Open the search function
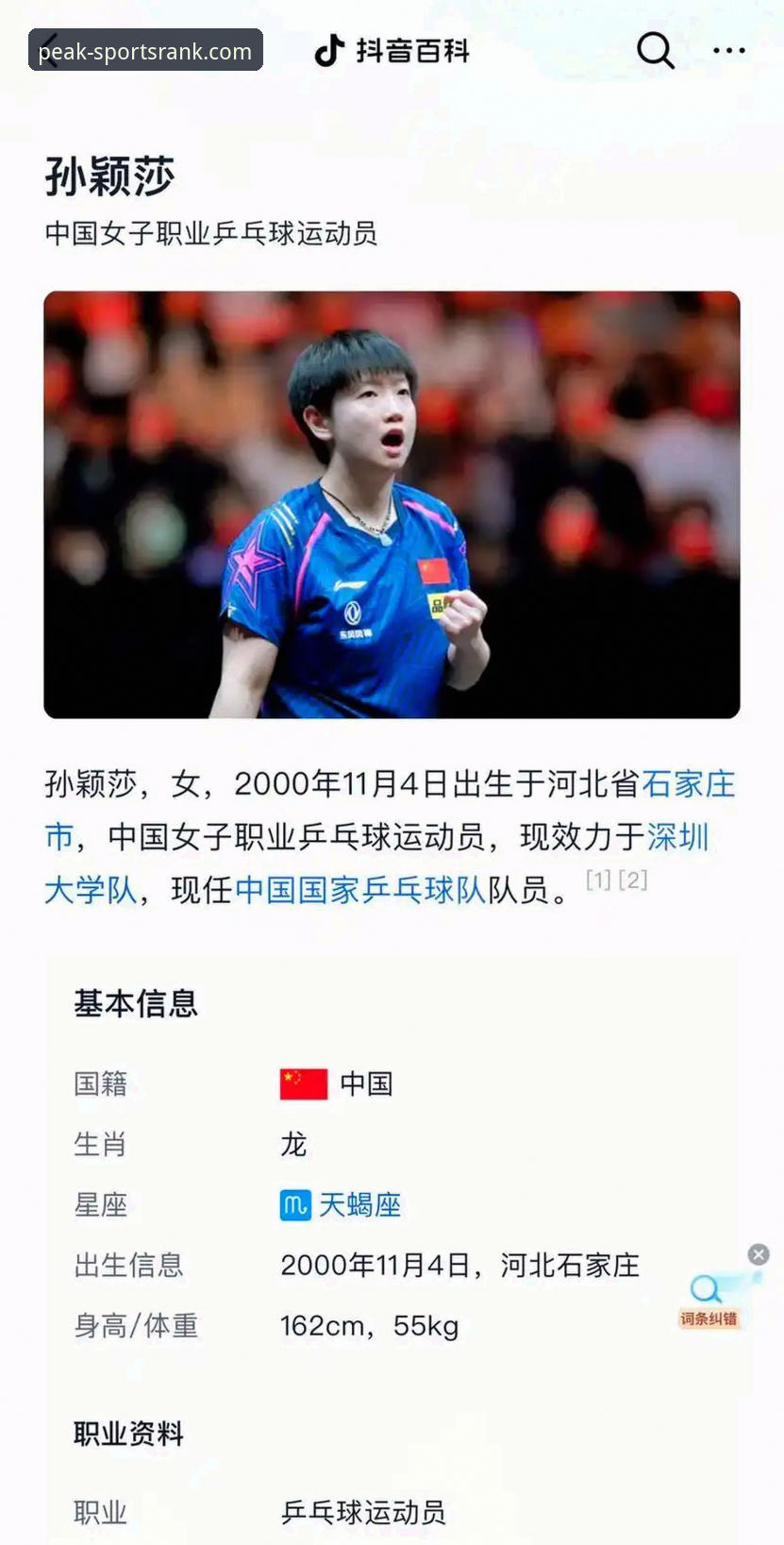 pos(655,51)
